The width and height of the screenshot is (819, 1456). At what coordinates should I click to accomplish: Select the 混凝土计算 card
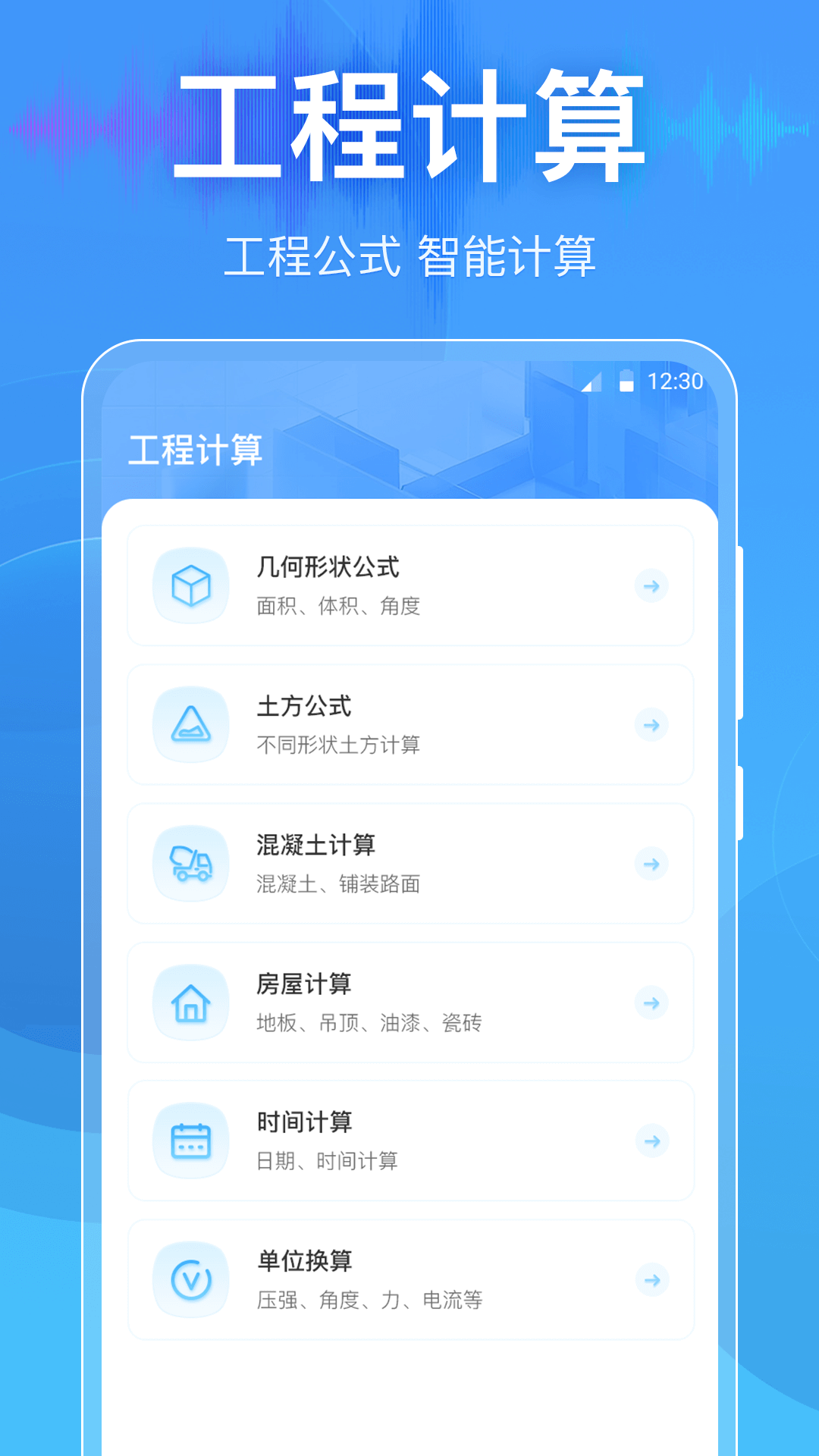click(409, 864)
